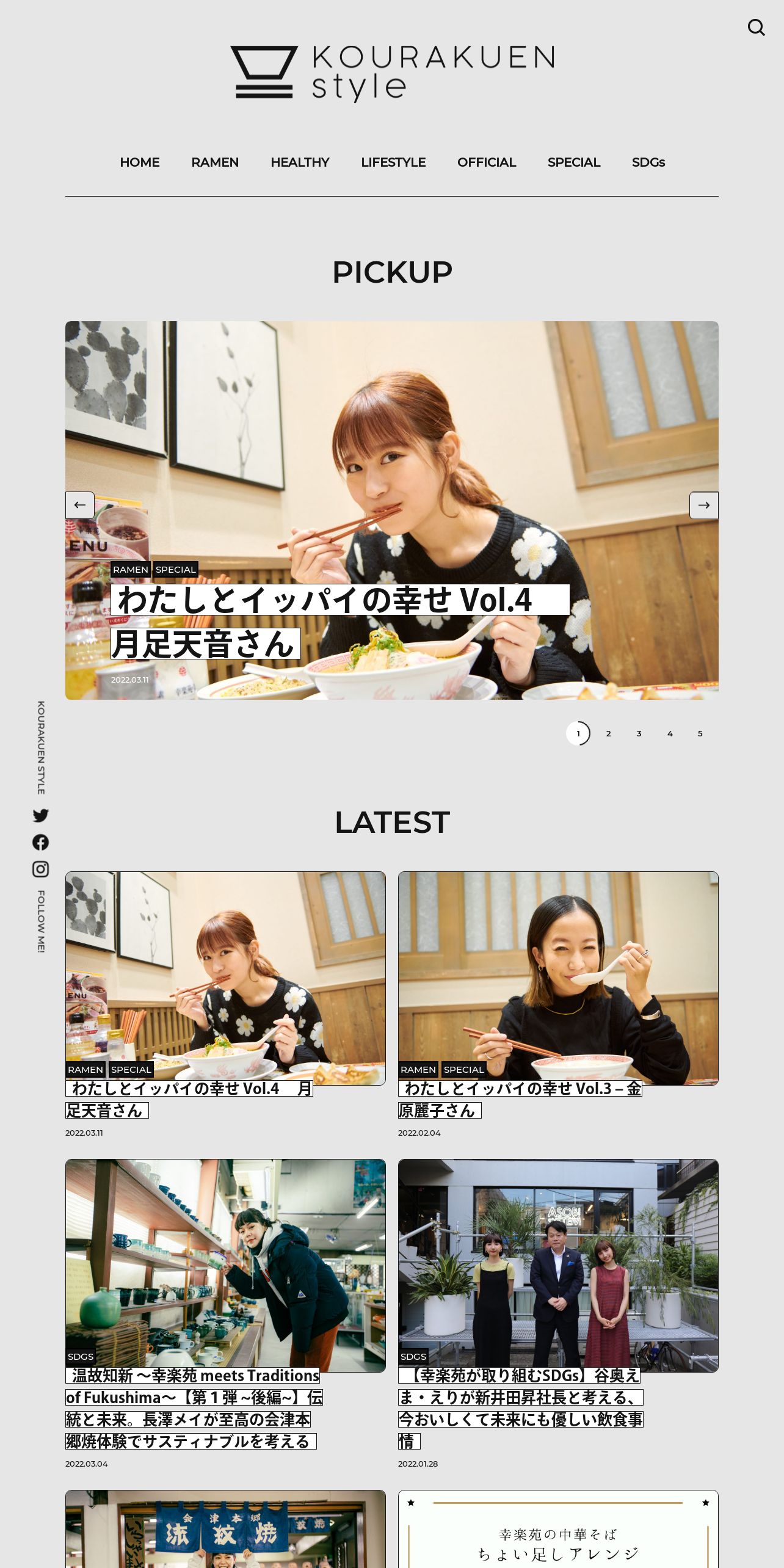
Task: Open the SPECIAL category in the top menu
Action: coord(573,162)
